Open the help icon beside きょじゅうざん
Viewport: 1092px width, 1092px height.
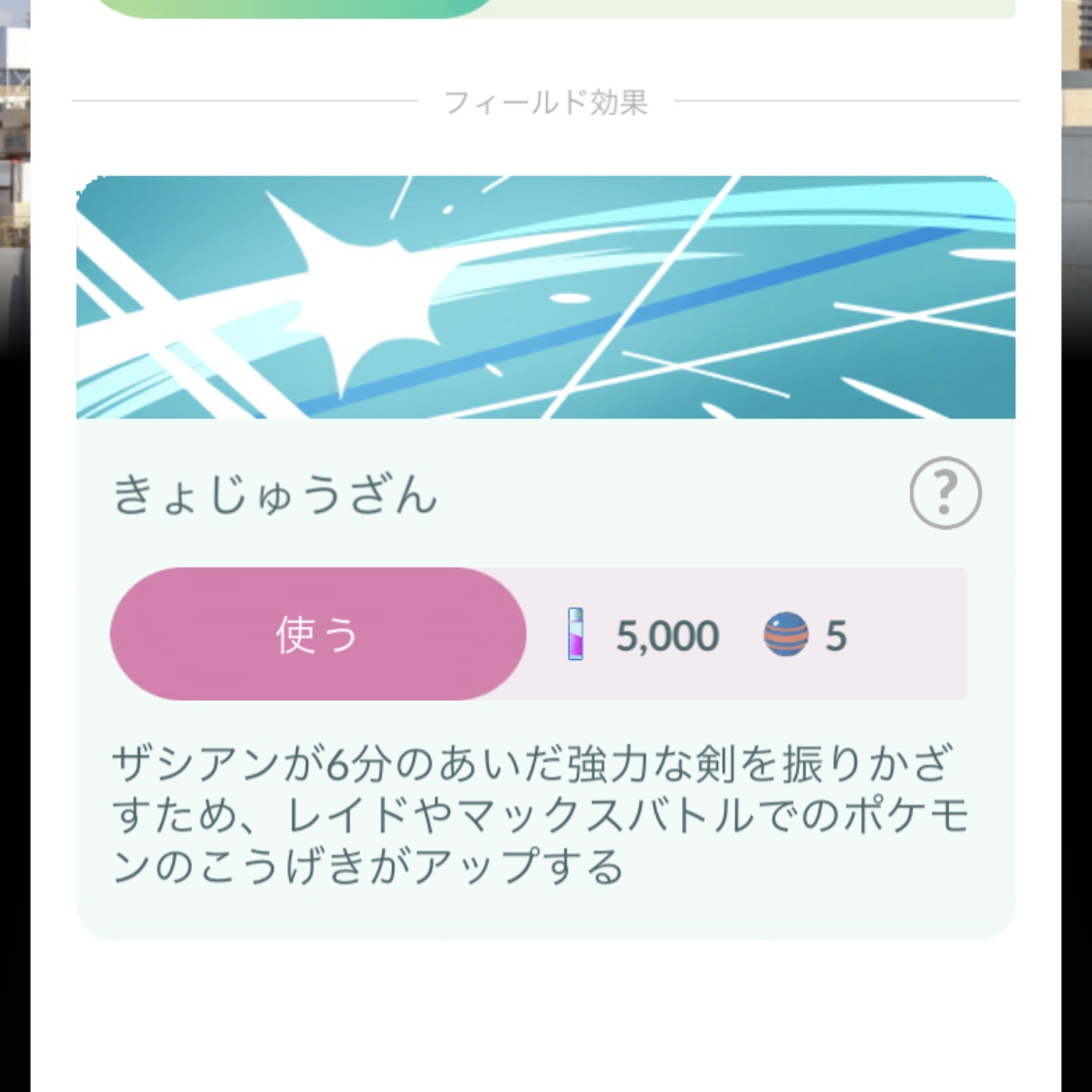click(944, 493)
